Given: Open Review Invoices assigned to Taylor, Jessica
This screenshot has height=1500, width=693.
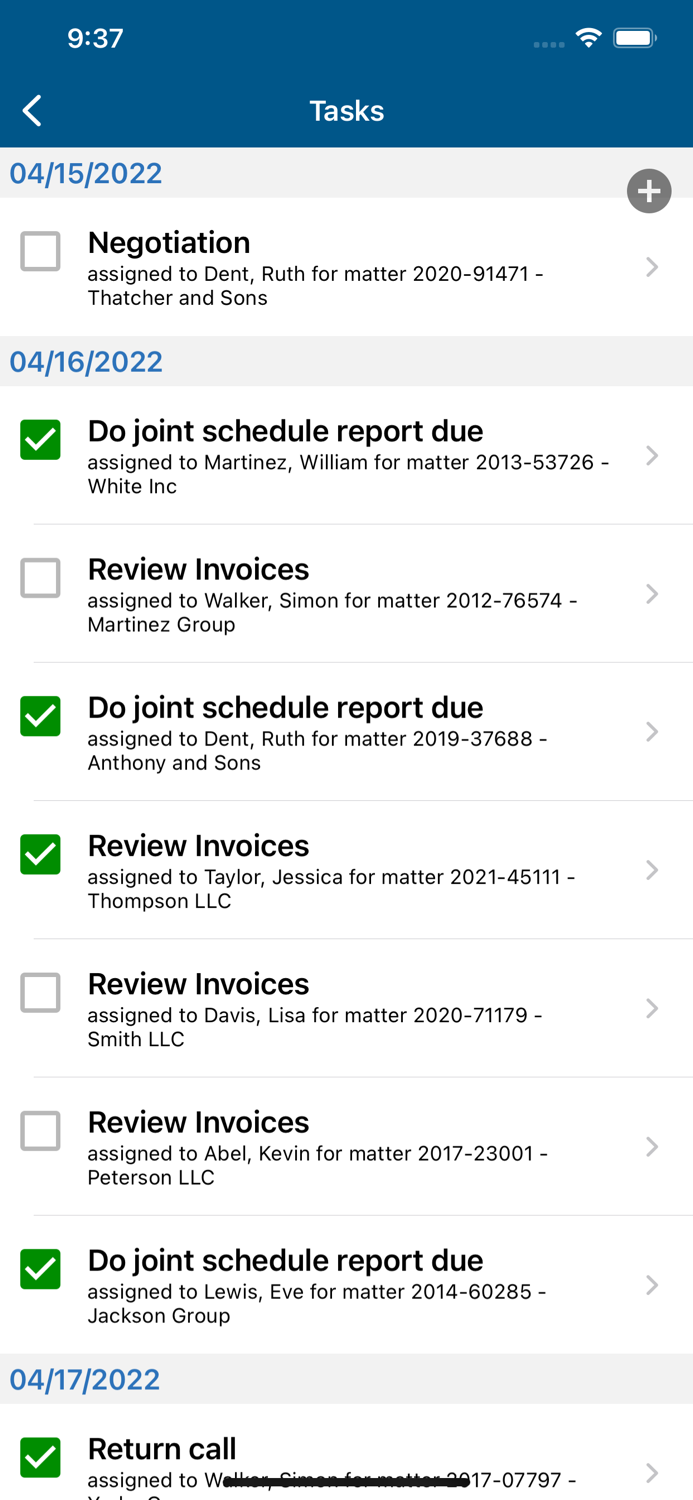Looking at the screenshot, I should tap(346, 870).
